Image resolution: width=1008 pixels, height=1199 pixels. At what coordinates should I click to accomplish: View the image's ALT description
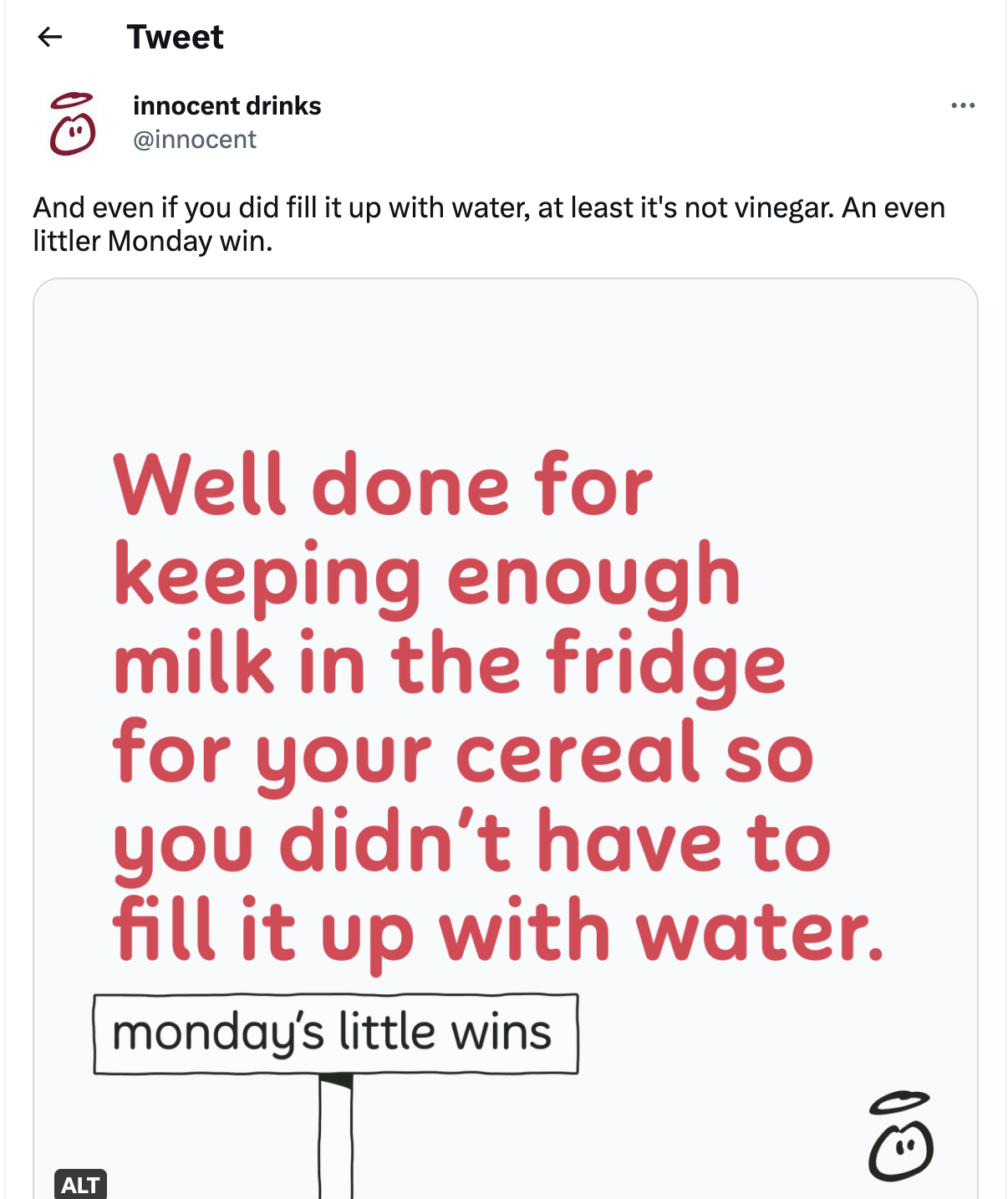click(80, 1184)
